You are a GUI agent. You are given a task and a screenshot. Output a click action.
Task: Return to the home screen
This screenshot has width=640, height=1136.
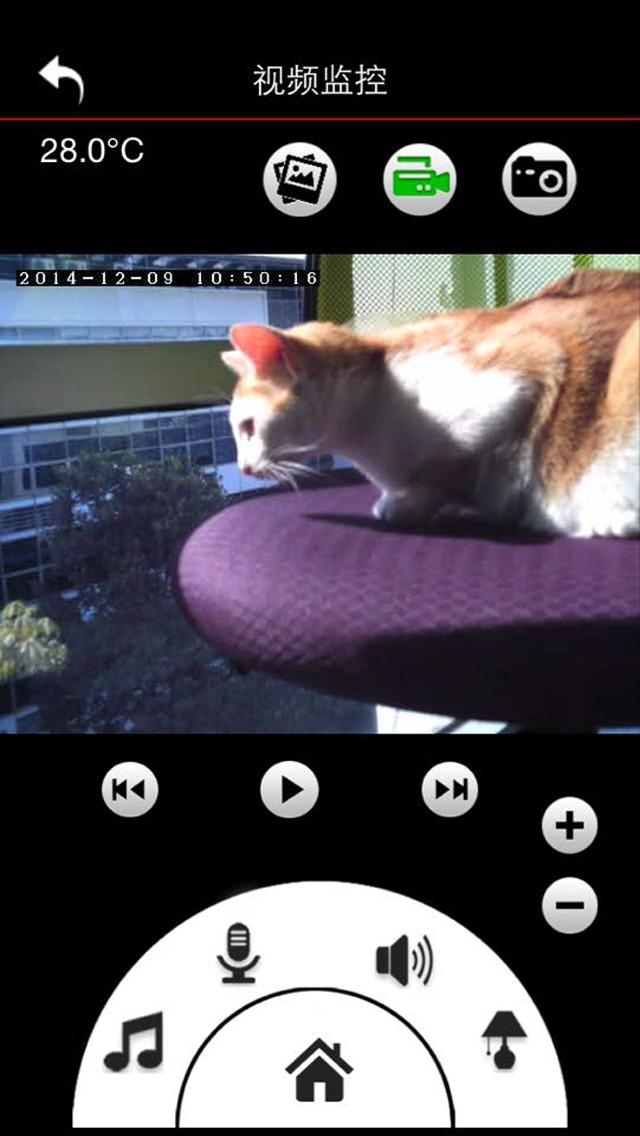[x=319, y=1070]
